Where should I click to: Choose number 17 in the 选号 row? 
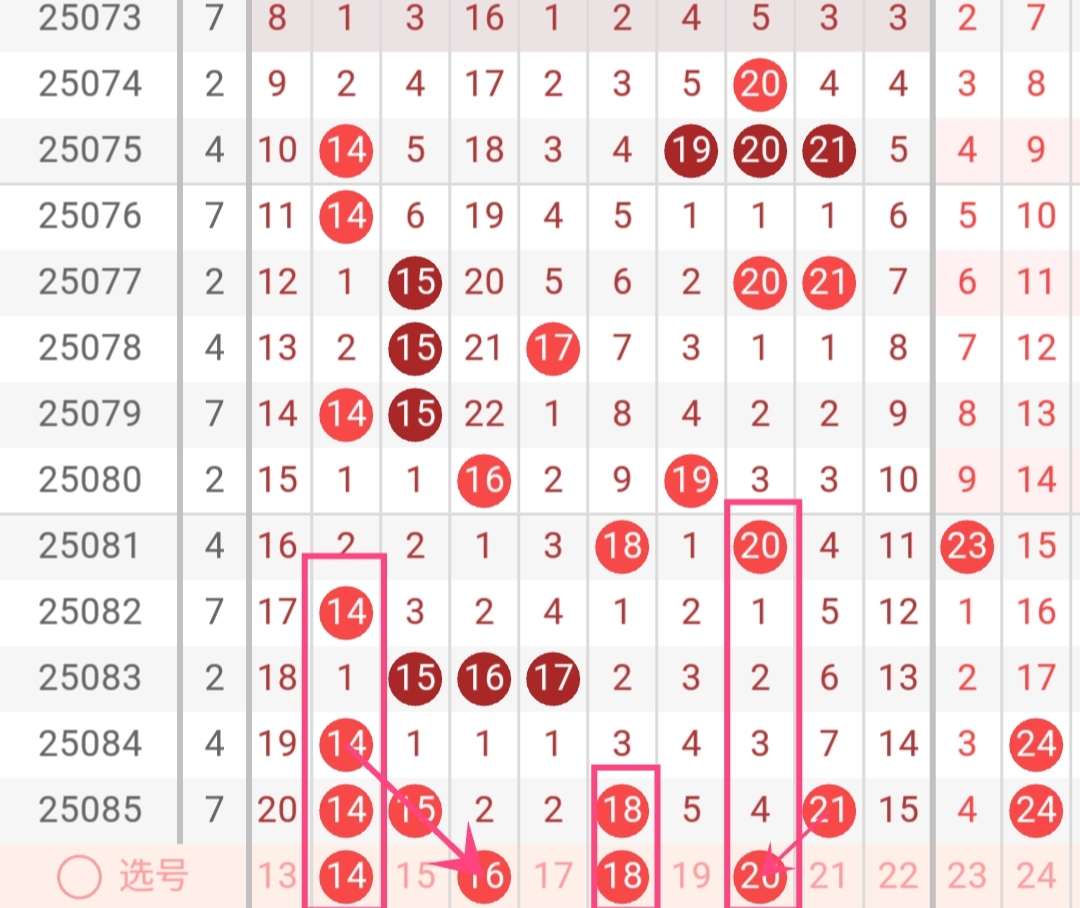pos(553,877)
